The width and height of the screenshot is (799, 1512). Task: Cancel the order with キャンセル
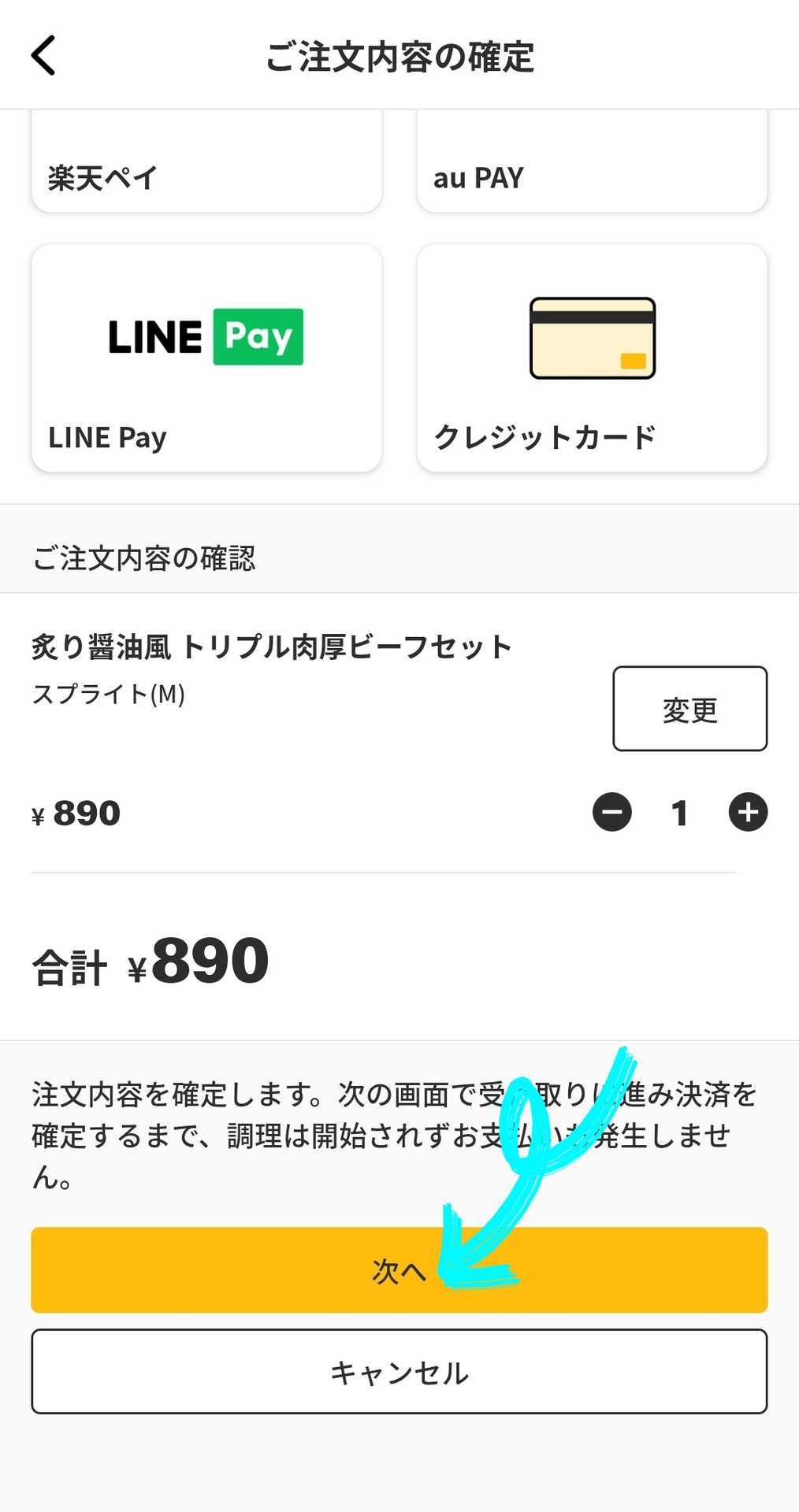click(x=399, y=1372)
